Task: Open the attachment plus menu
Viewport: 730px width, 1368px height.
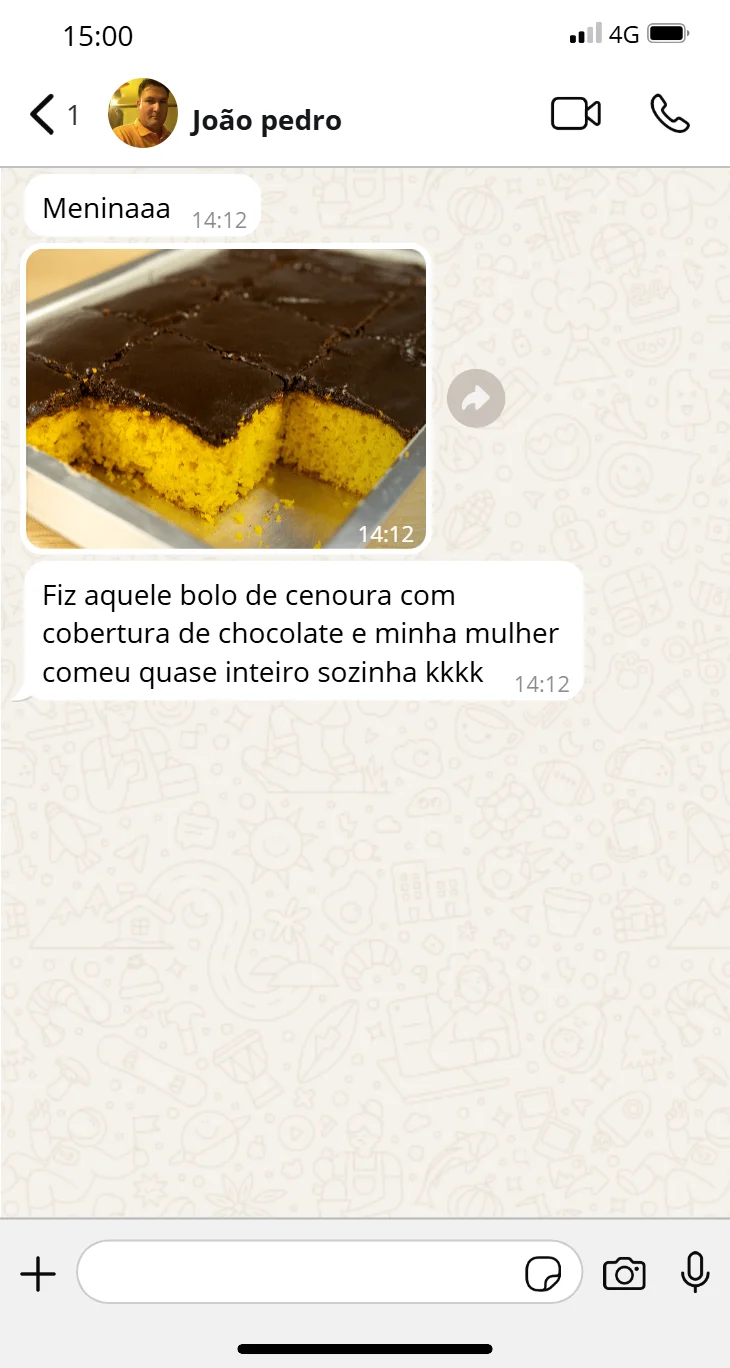Action: tap(38, 1274)
